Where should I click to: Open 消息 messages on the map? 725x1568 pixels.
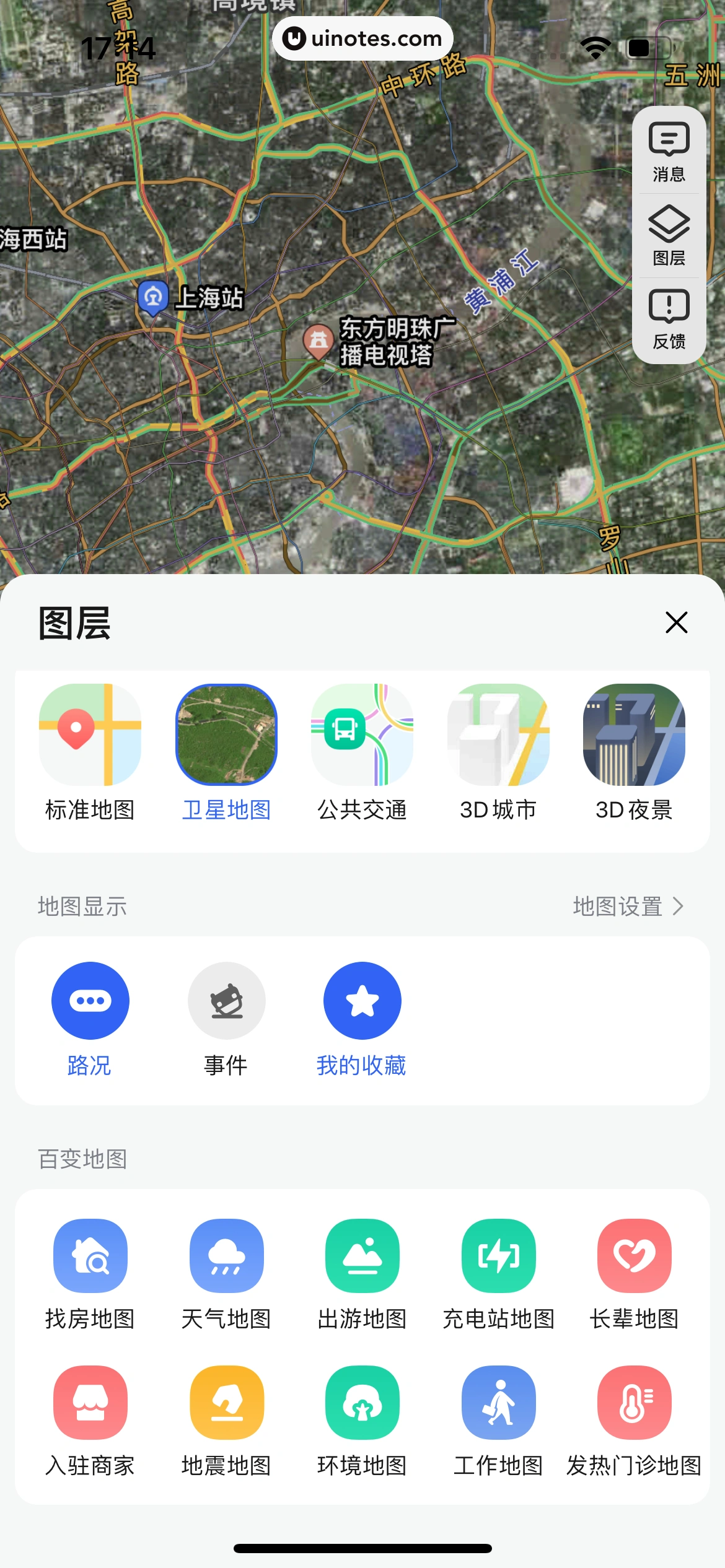[x=669, y=151]
